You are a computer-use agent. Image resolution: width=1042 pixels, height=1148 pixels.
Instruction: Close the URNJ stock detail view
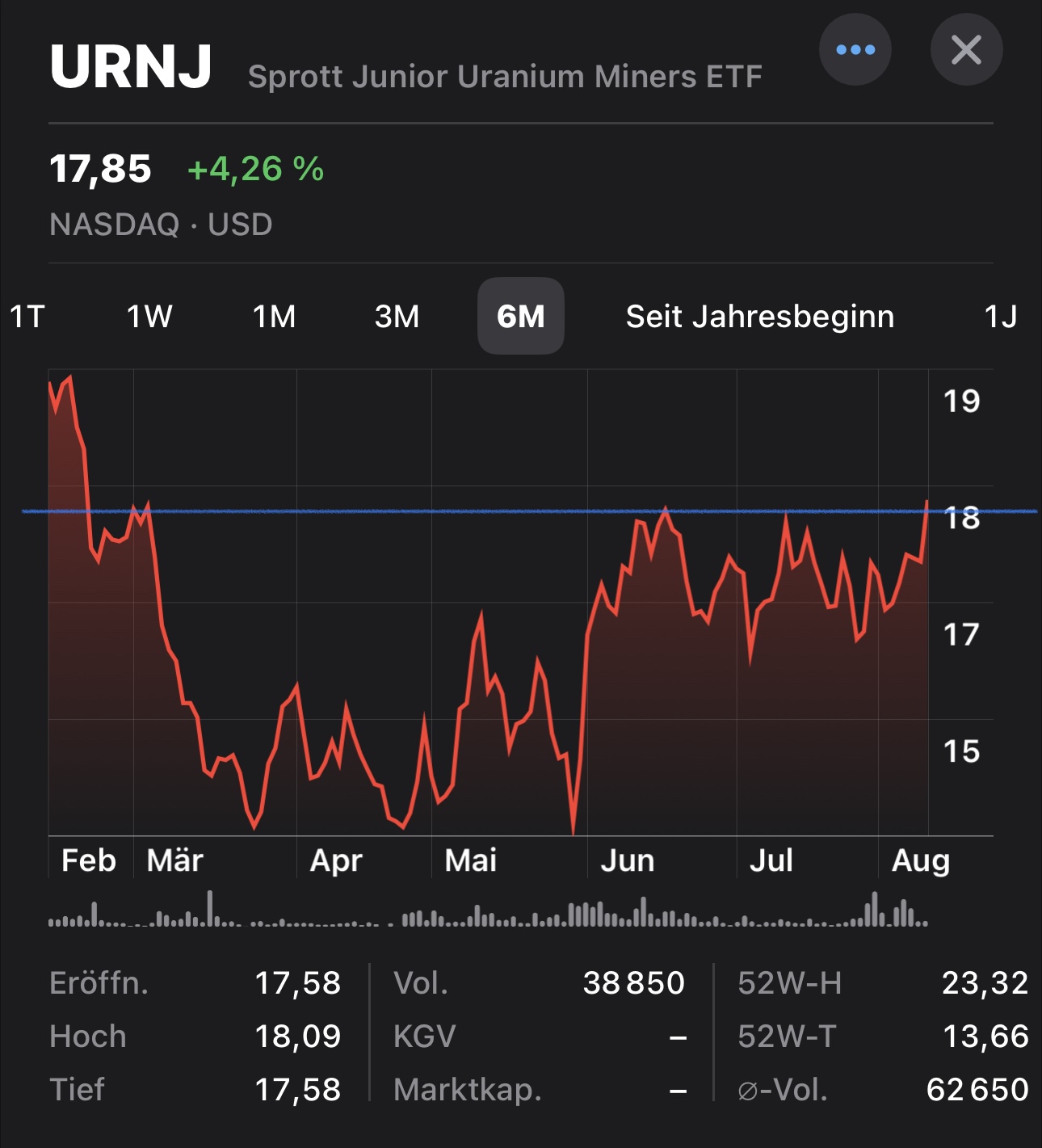pyautogui.click(x=966, y=50)
